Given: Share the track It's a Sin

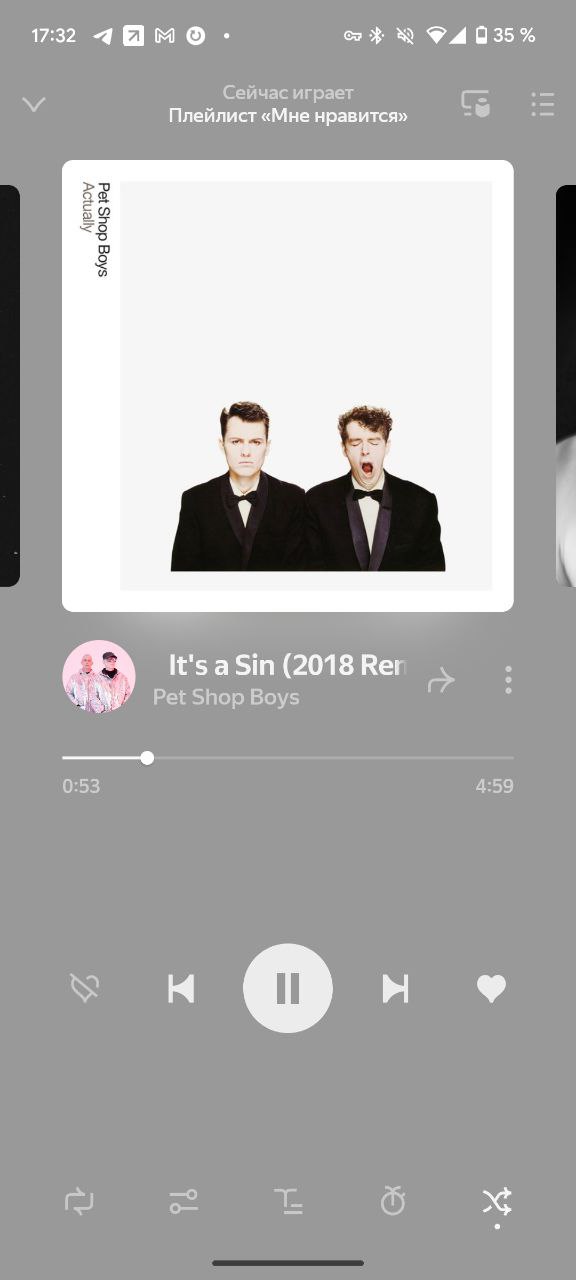Looking at the screenshot, I should [441, 680].
